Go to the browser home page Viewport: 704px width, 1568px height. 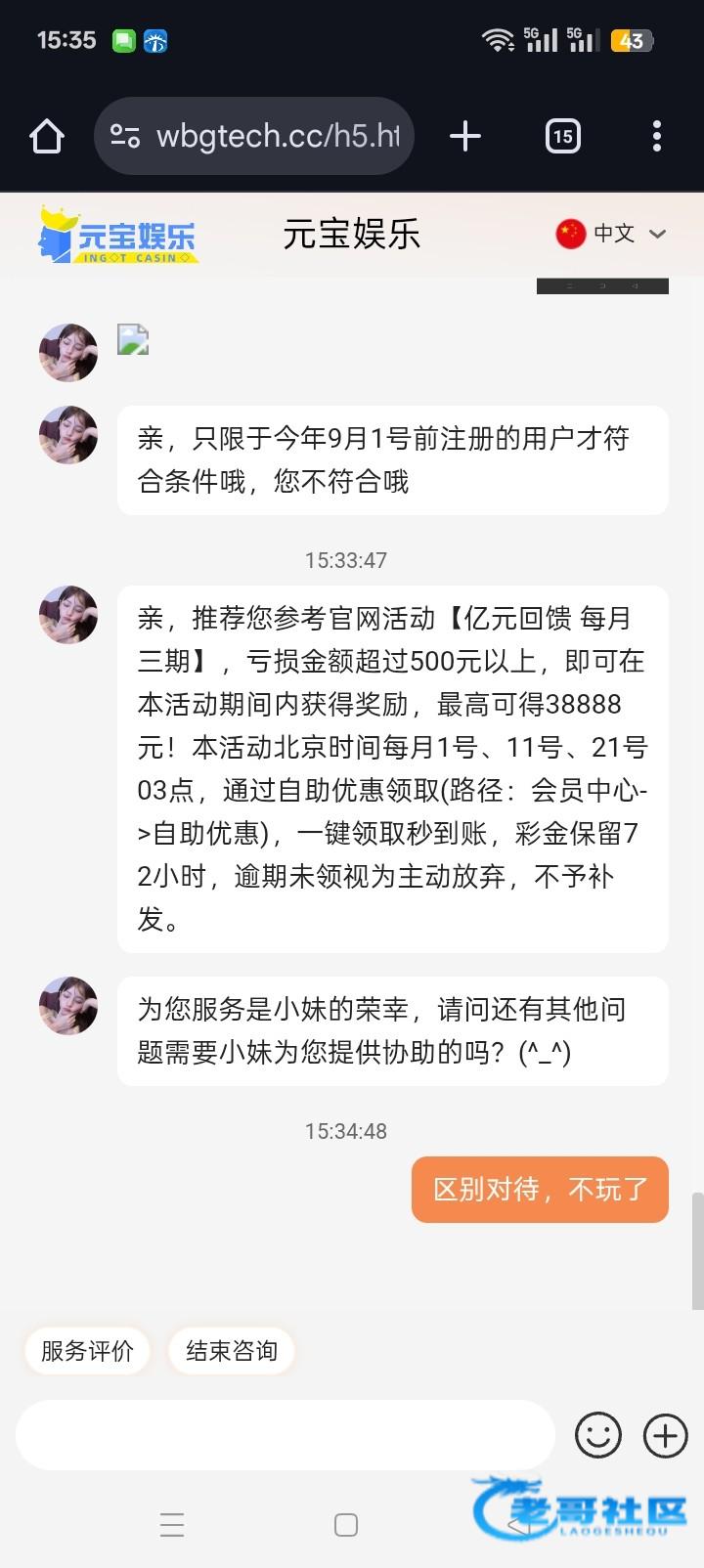tap(47, 136)
